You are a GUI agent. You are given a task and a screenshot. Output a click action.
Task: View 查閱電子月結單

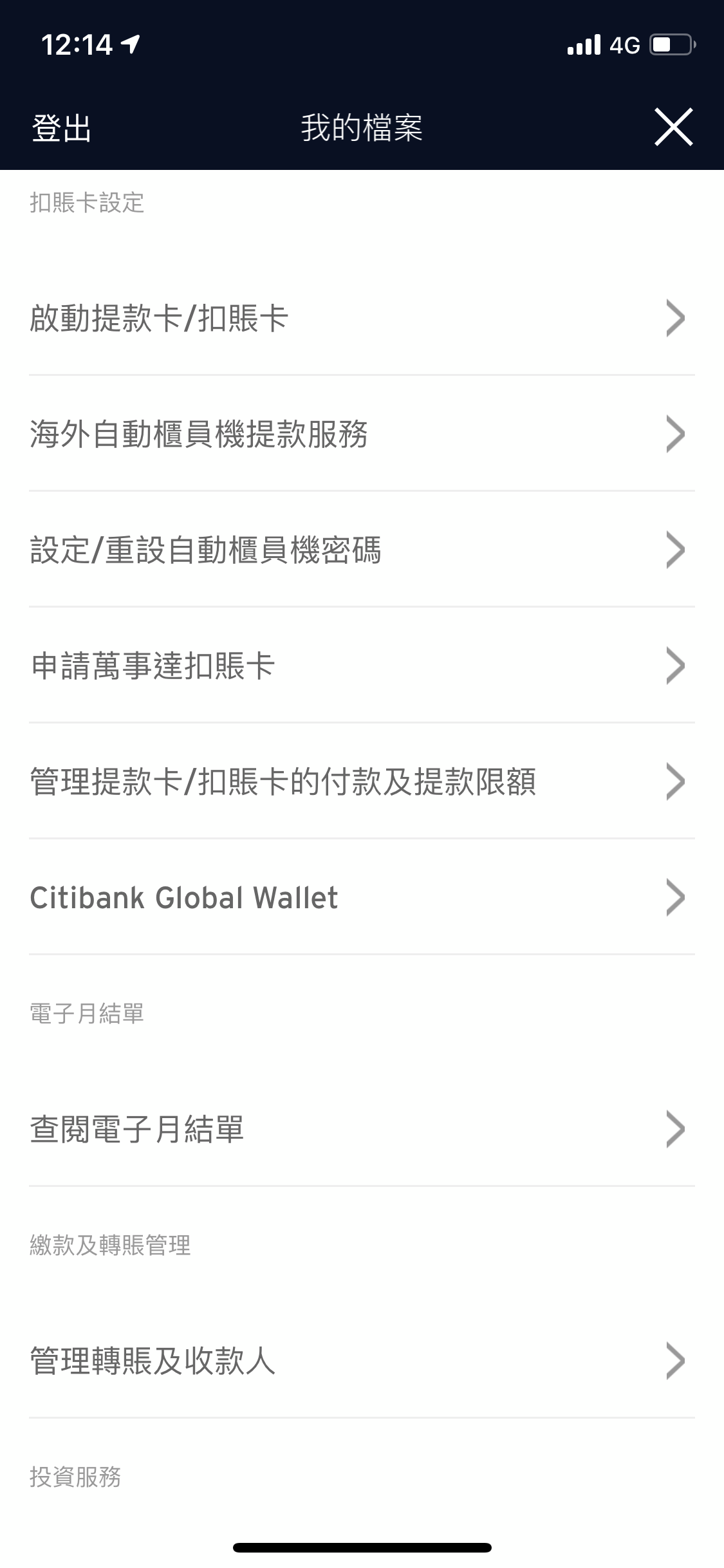[362, 1129]
